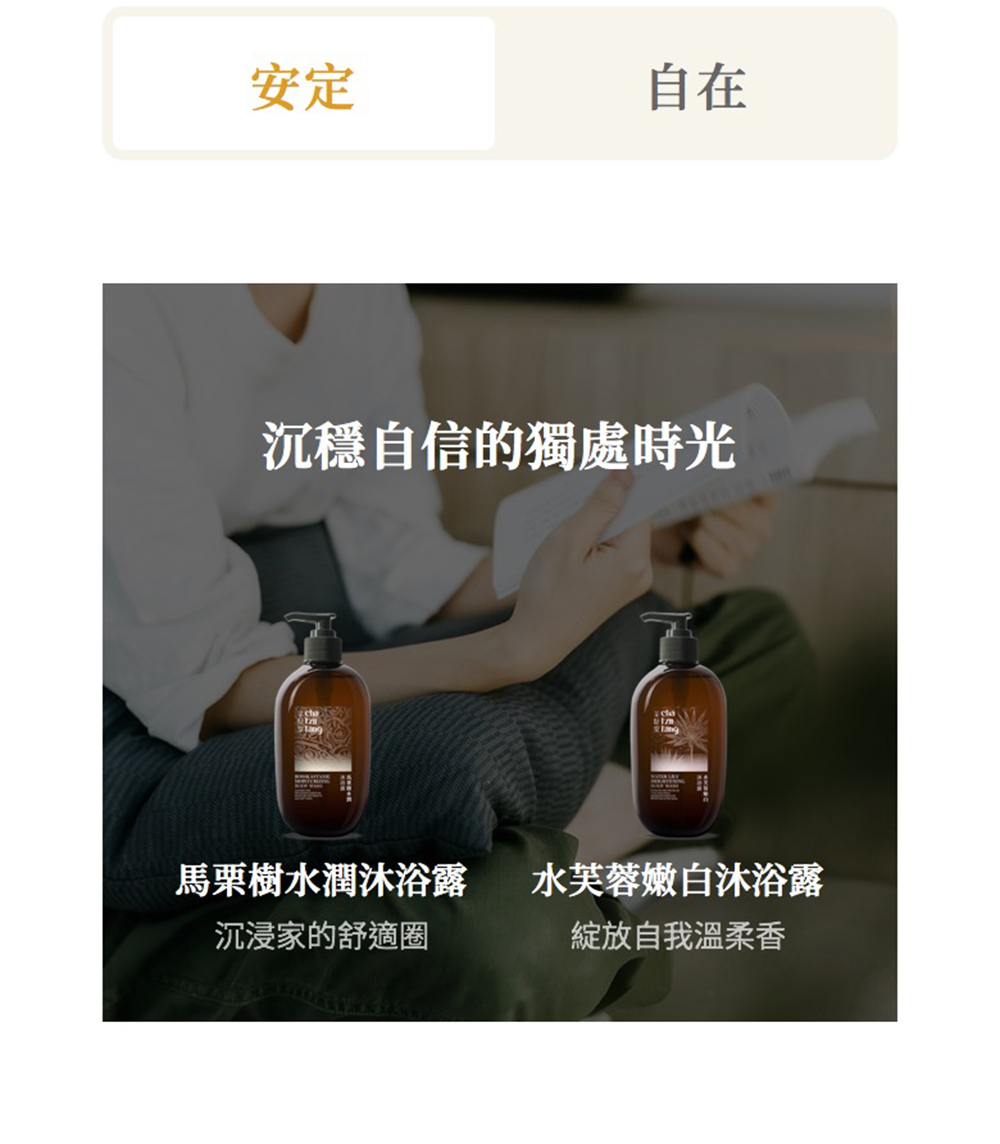Select the 安定 tab
Image resolution: width=1000 pixels, height=1144 pixels.
click(x=303, y=84)
